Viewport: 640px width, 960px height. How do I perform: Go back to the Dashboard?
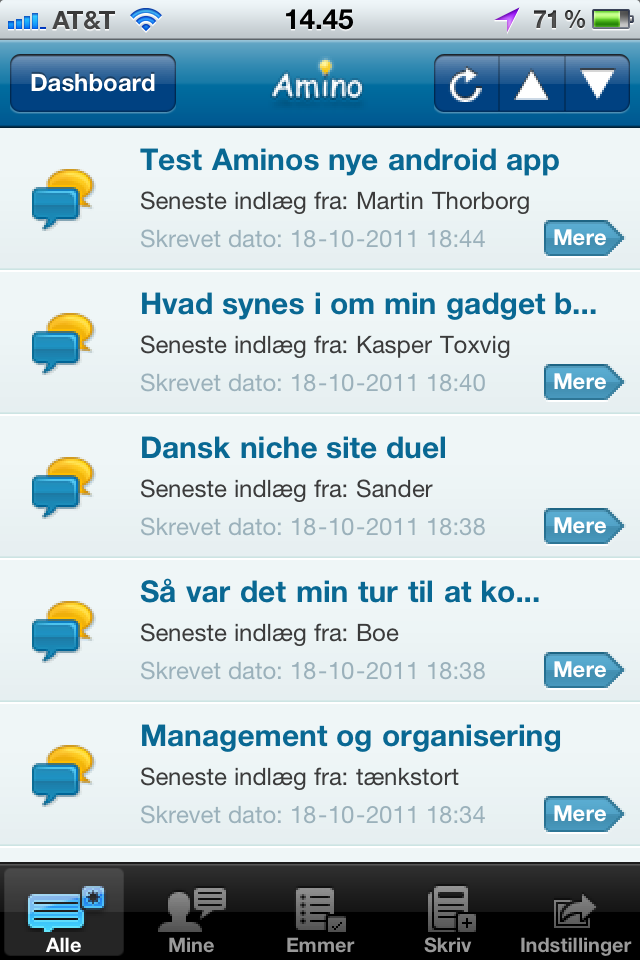[x=92, y=83]
